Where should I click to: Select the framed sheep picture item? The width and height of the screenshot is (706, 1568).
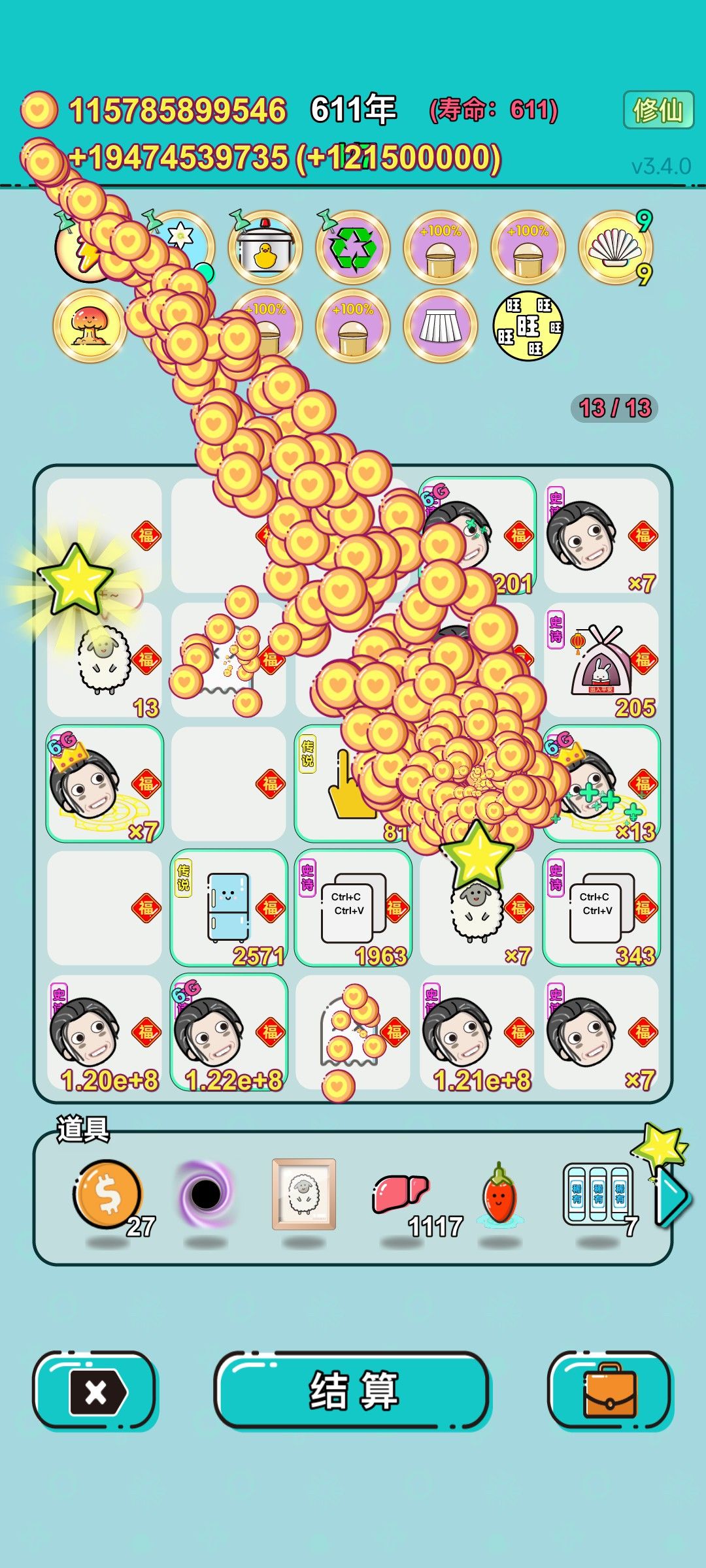click(x=304, y=1194)
